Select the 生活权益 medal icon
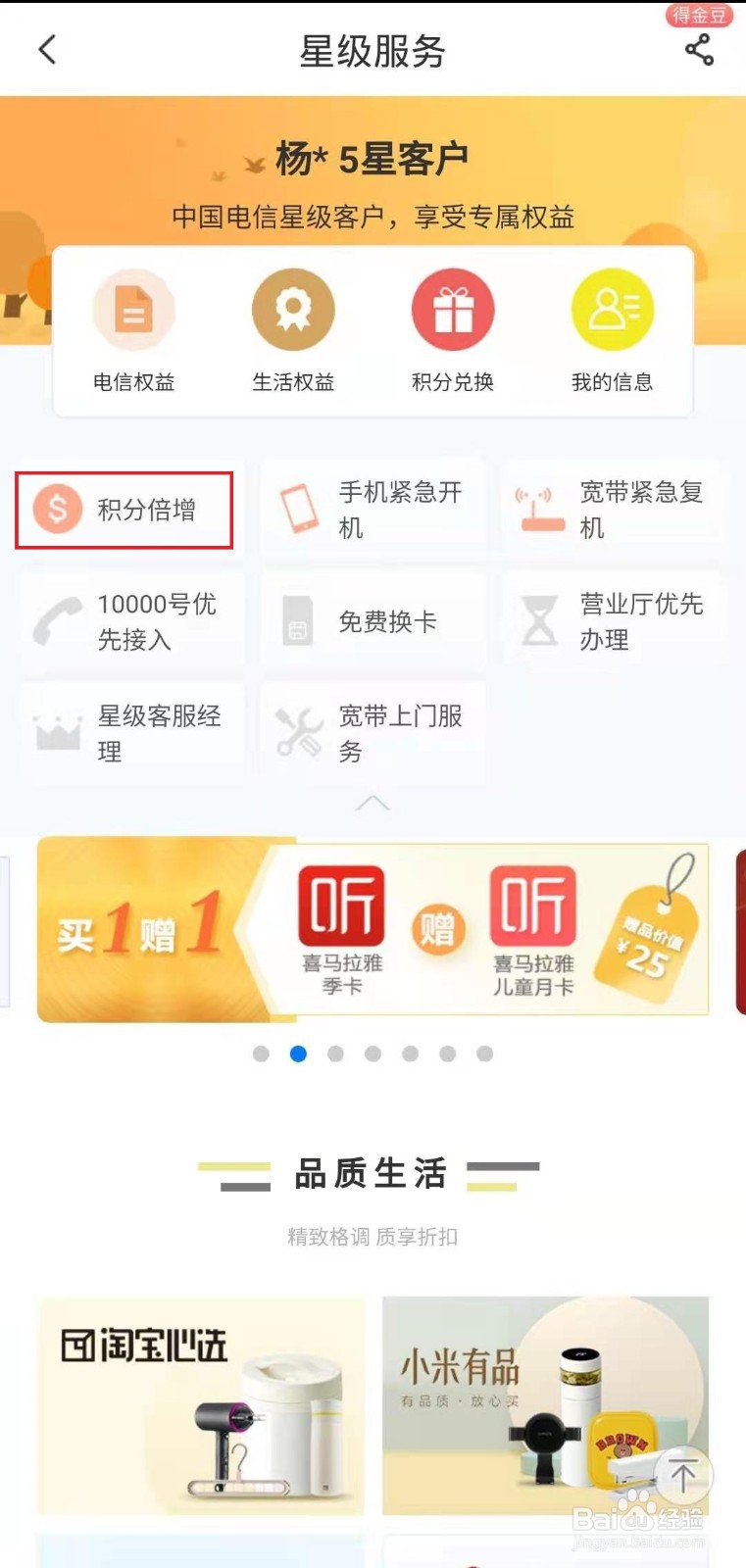 (293, 308)
